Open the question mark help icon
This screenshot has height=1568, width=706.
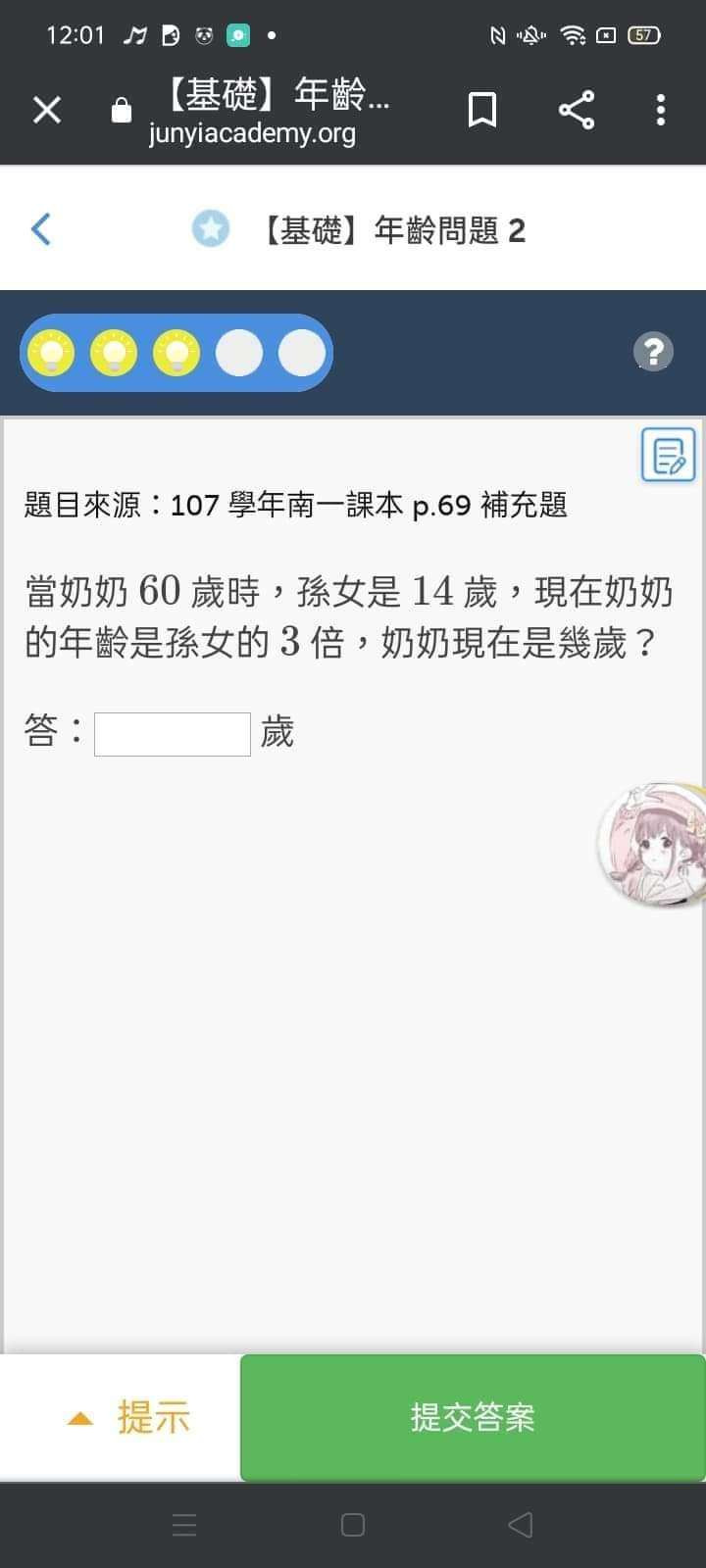[653, 351]
